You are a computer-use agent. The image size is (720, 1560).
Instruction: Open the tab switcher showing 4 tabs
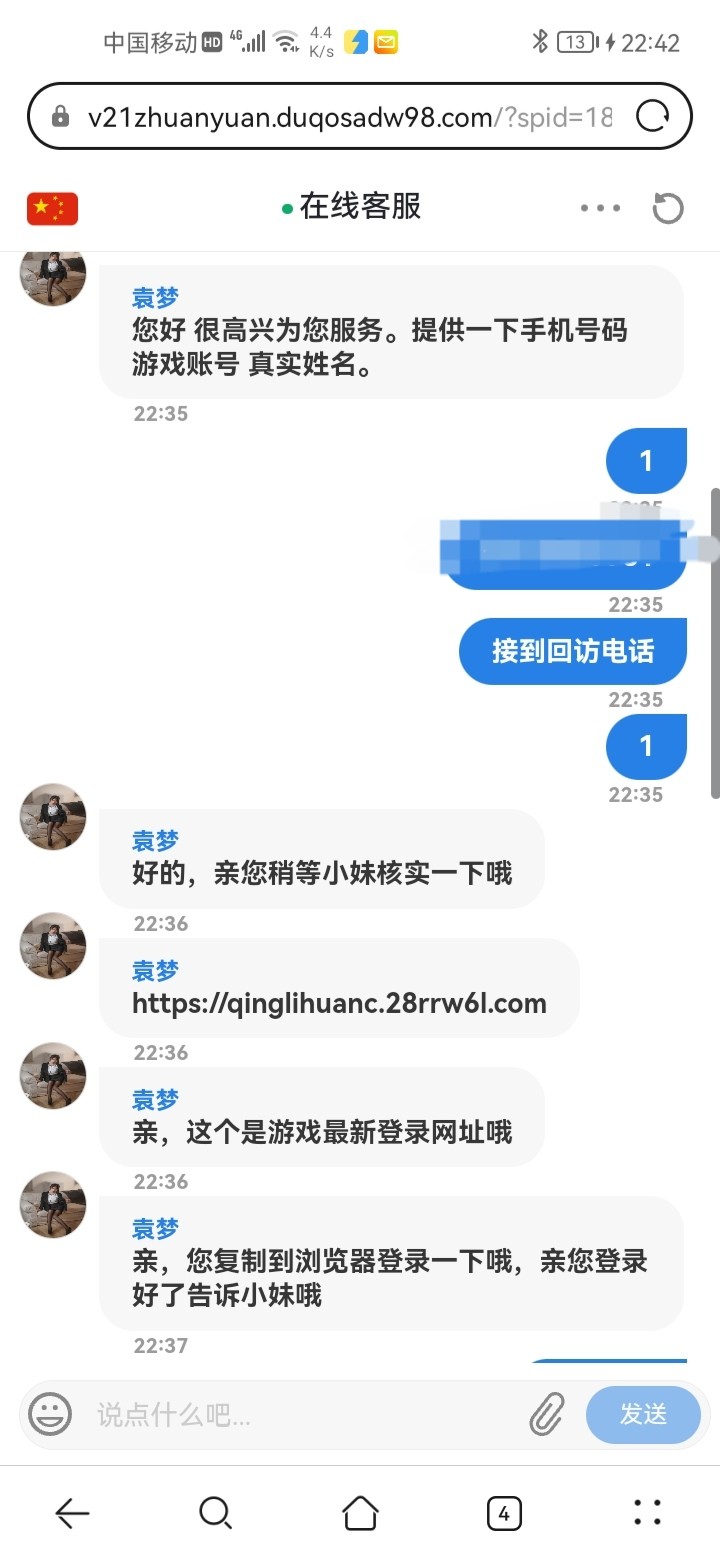pos(504,1513)
